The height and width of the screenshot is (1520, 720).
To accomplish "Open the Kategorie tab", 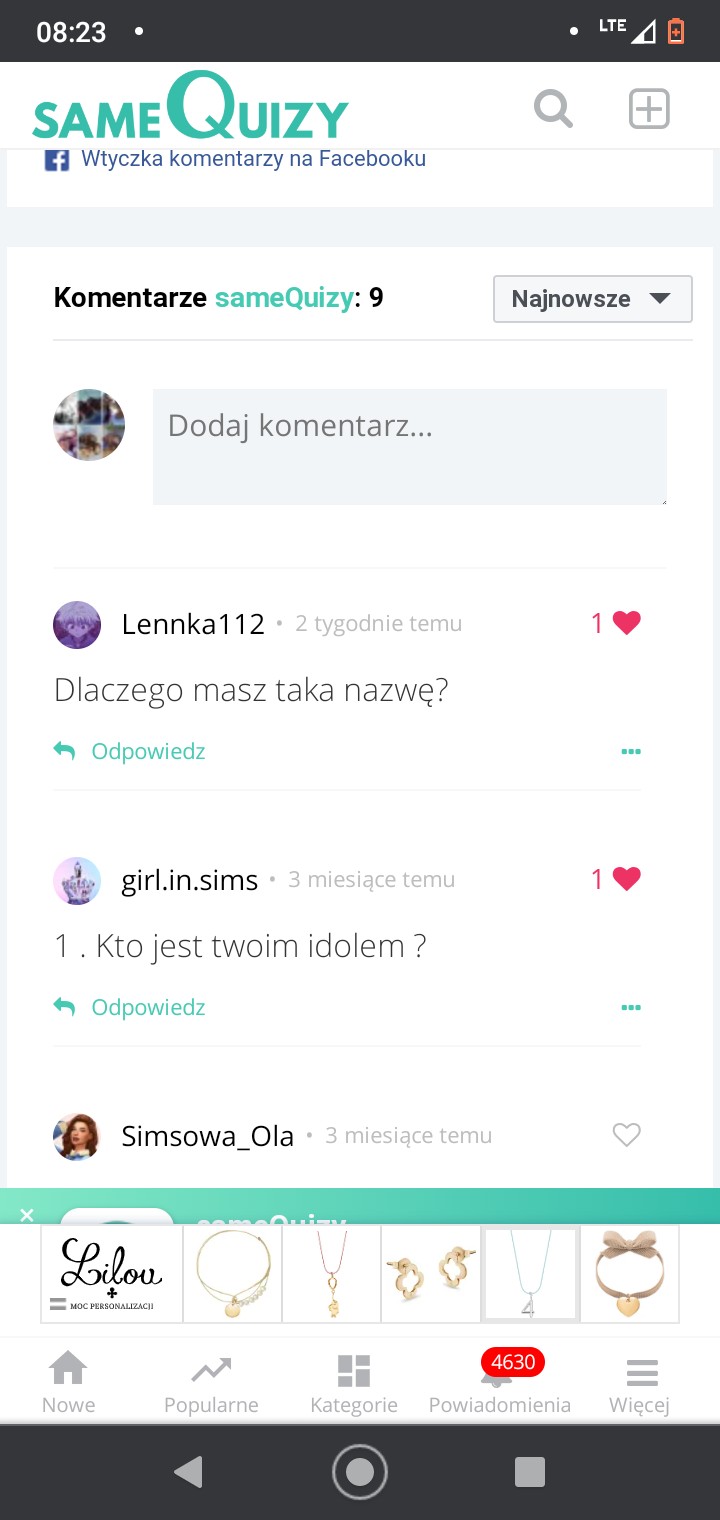I will click(x=354, y=1383).
